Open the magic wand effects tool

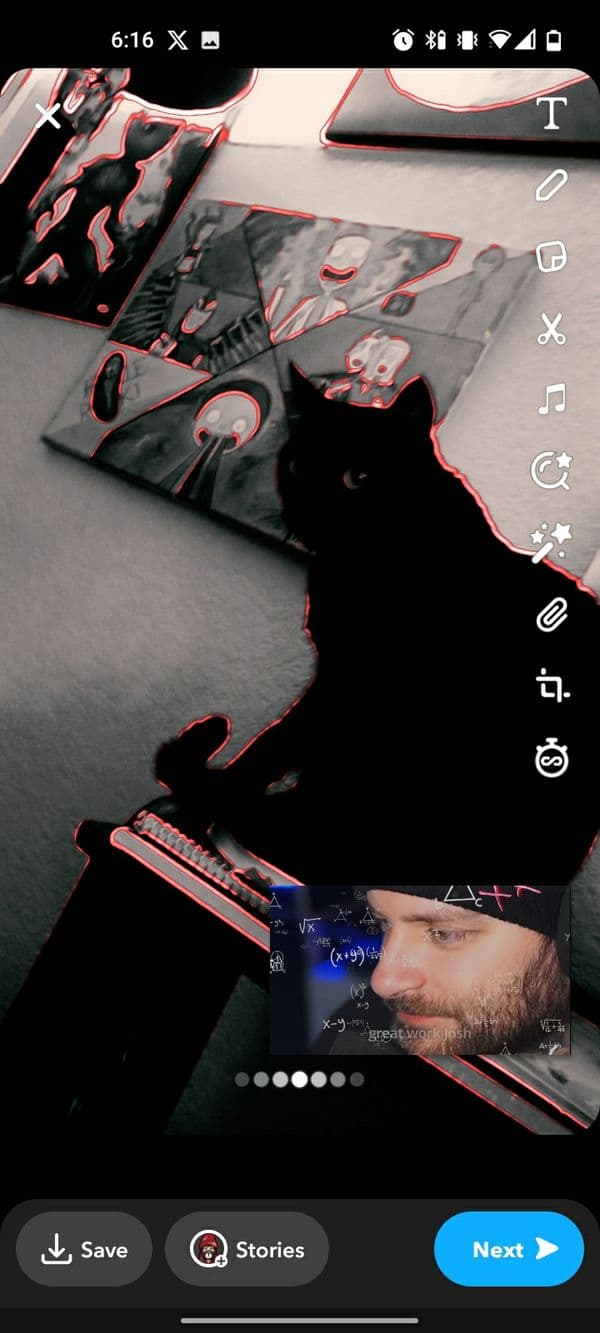[551, 543]
